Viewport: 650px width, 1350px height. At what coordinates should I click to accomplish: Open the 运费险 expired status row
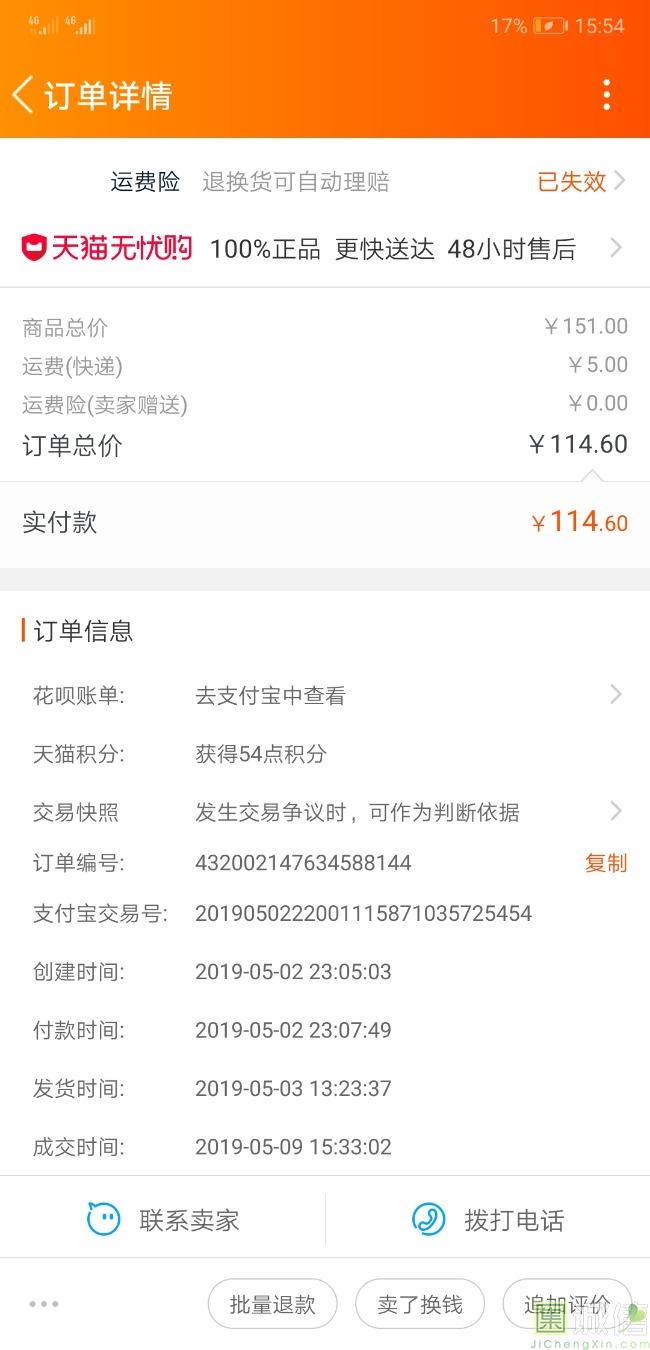coord(325,181)
